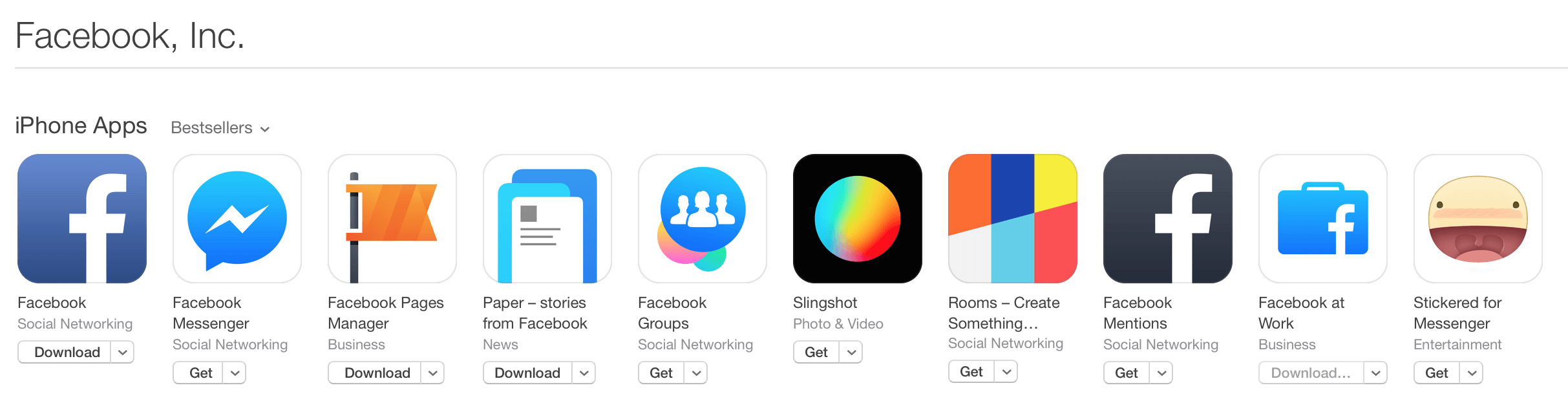
Task: Expand options arrow for Slingshot
Action: (851, 352)
